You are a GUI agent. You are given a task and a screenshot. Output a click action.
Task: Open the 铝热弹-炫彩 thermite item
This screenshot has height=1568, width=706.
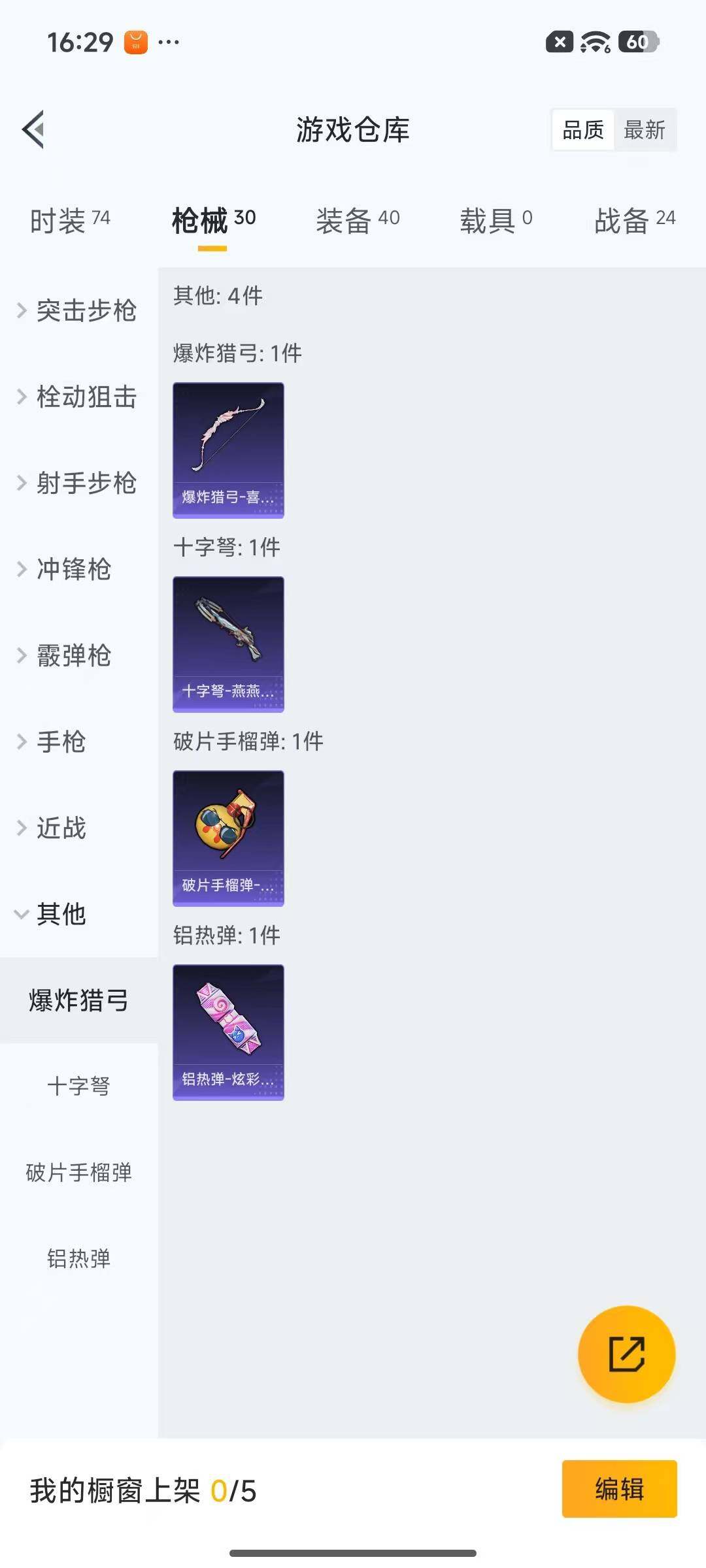click(228, 1032)
